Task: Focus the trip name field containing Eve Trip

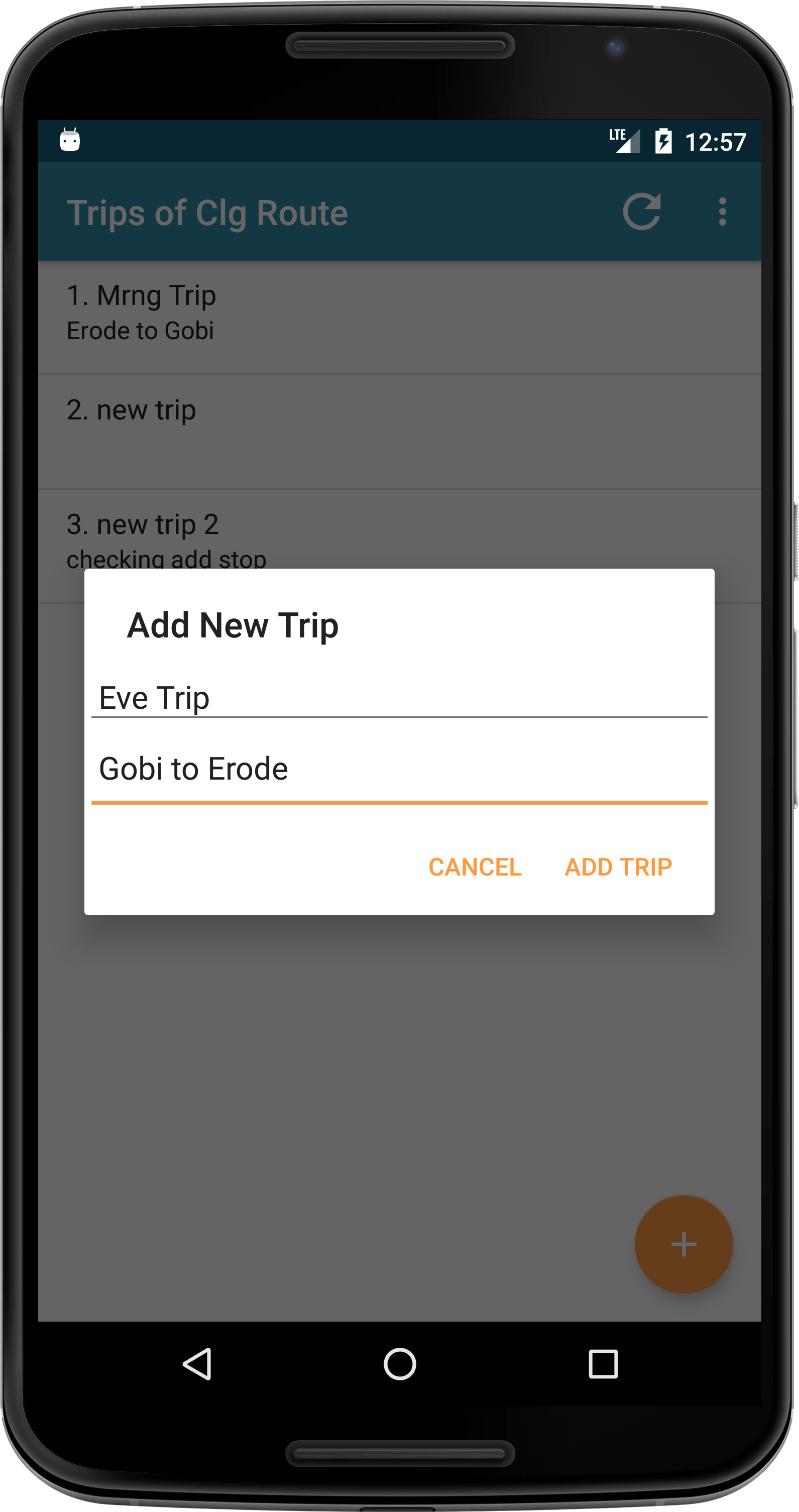Action: 399,698
